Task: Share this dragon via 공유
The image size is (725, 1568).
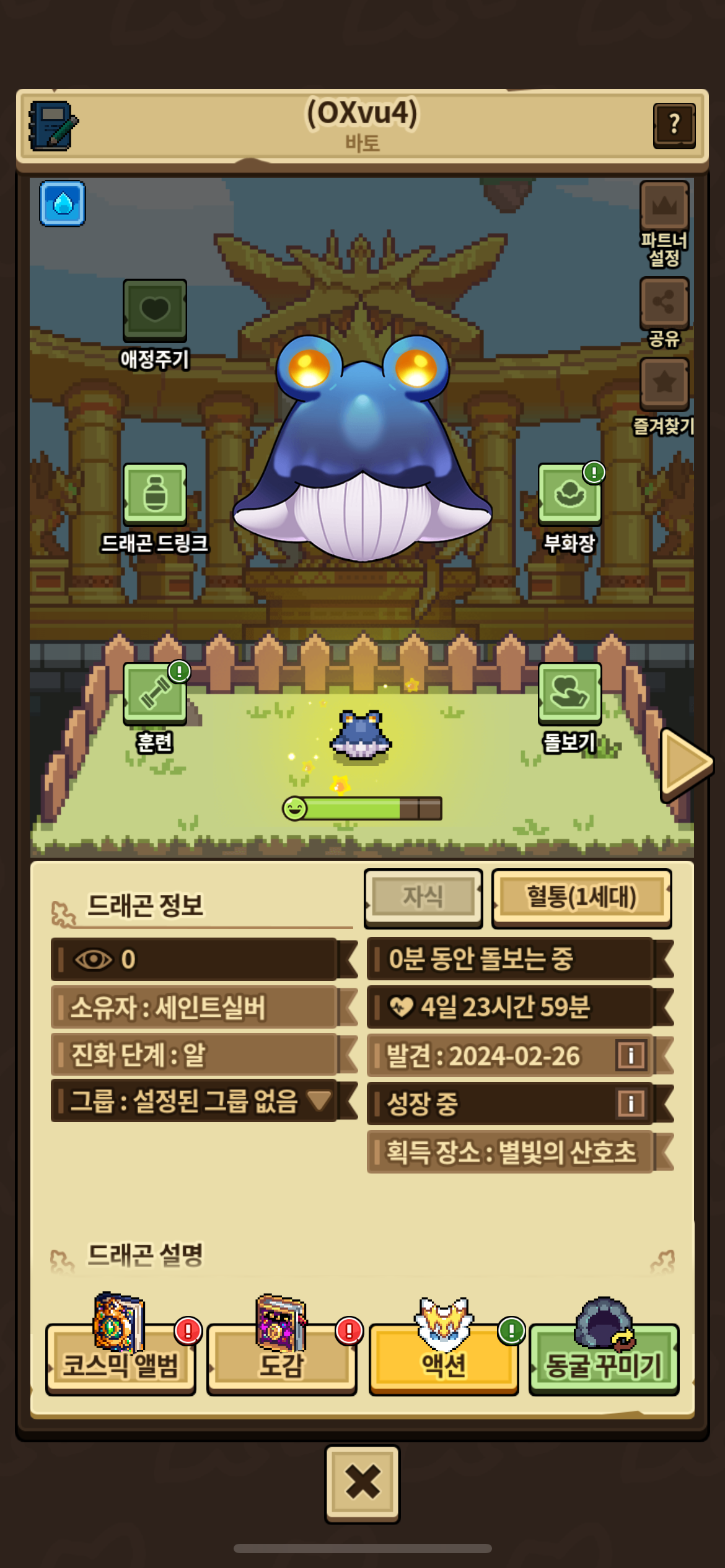Action: tap(664, 303)
